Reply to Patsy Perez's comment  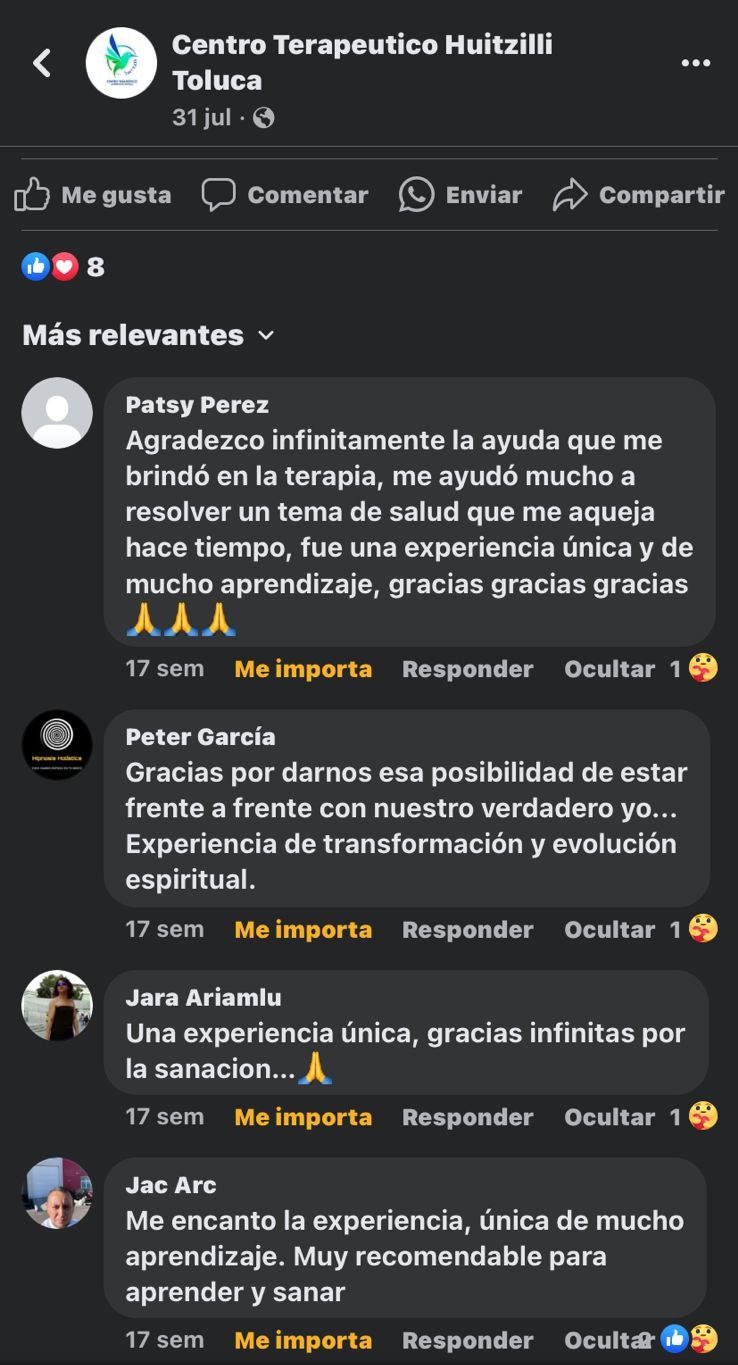[x=467, y=669]
